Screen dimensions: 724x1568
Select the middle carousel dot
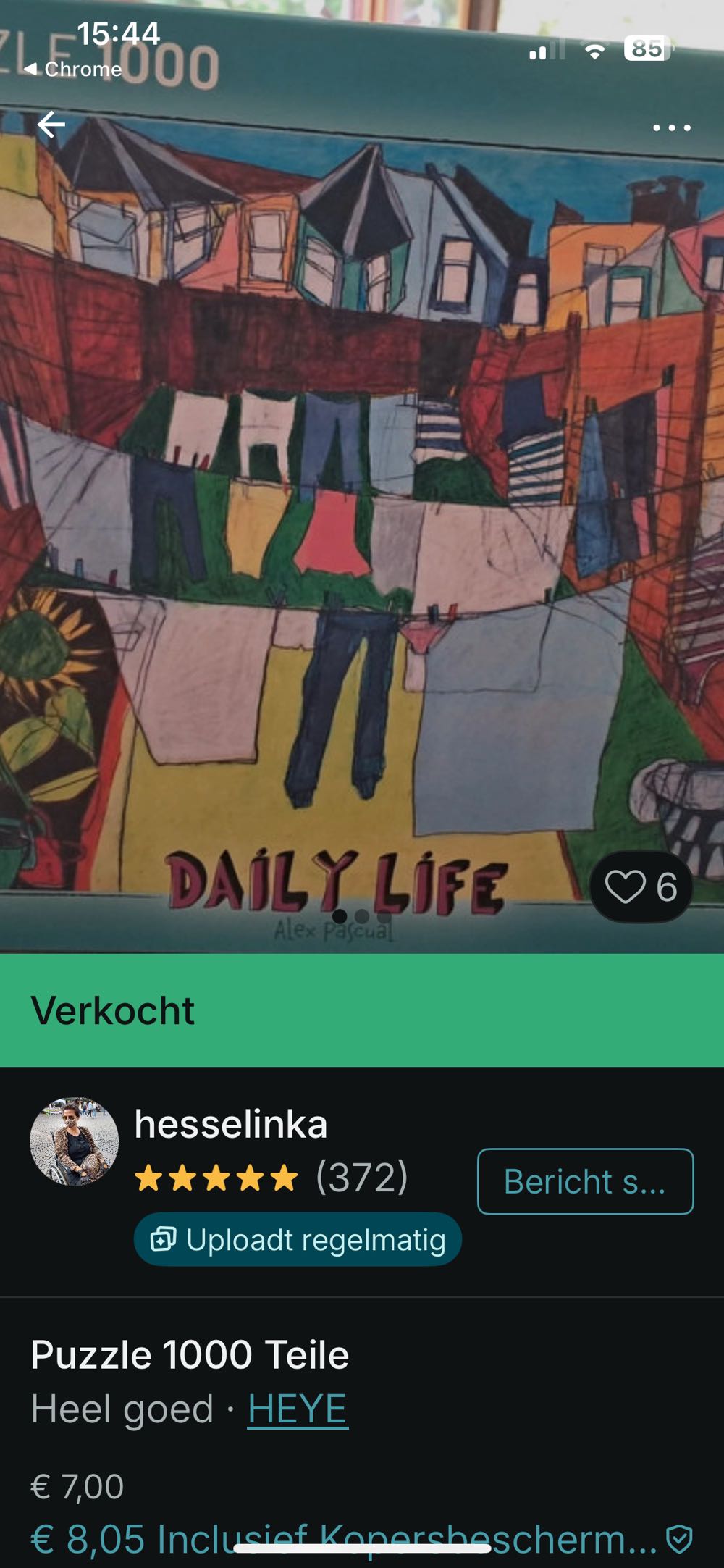coord(362,915)
